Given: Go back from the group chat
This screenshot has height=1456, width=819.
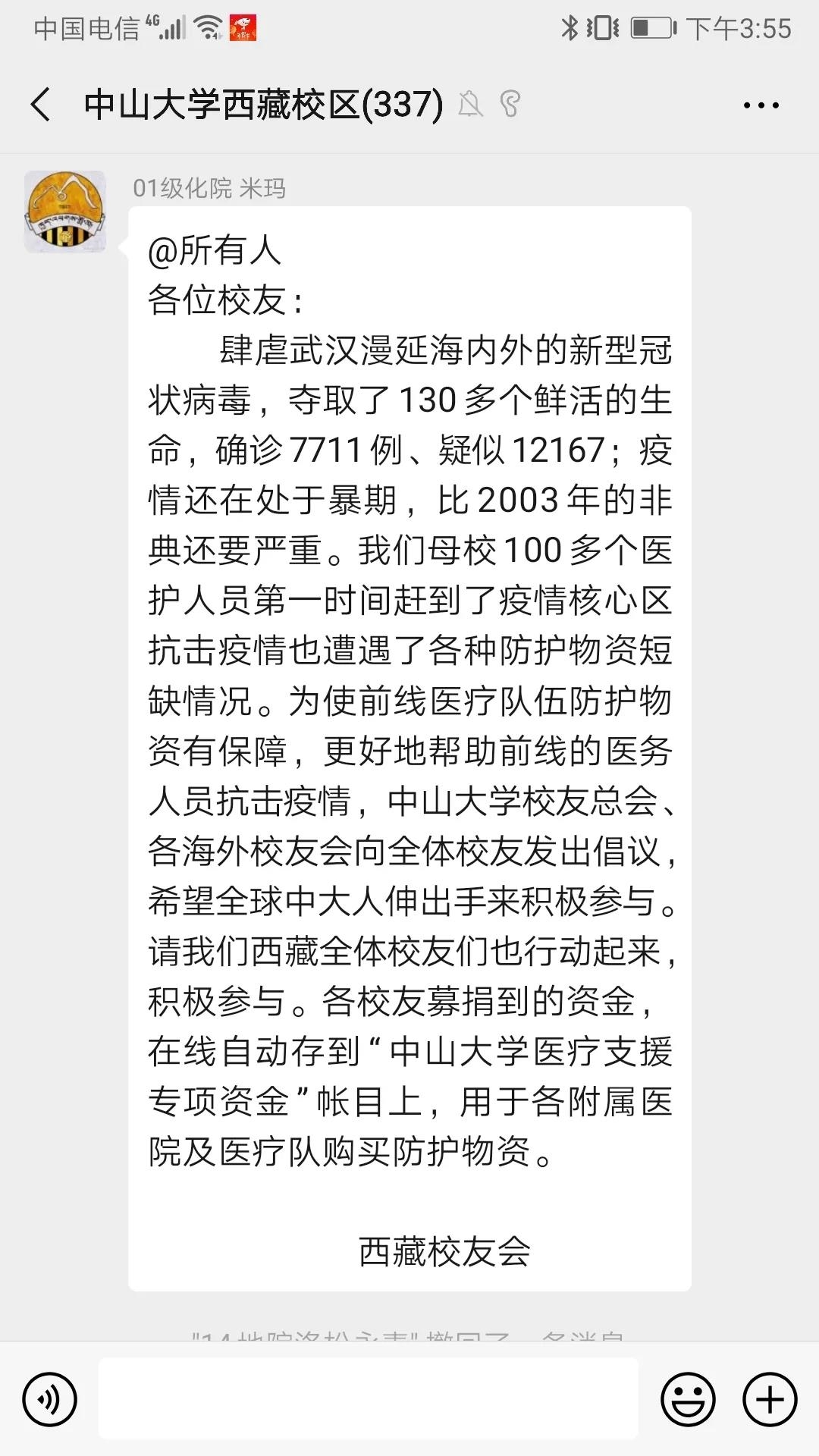Looking at the screenshot, I should (x=42, y=105).
